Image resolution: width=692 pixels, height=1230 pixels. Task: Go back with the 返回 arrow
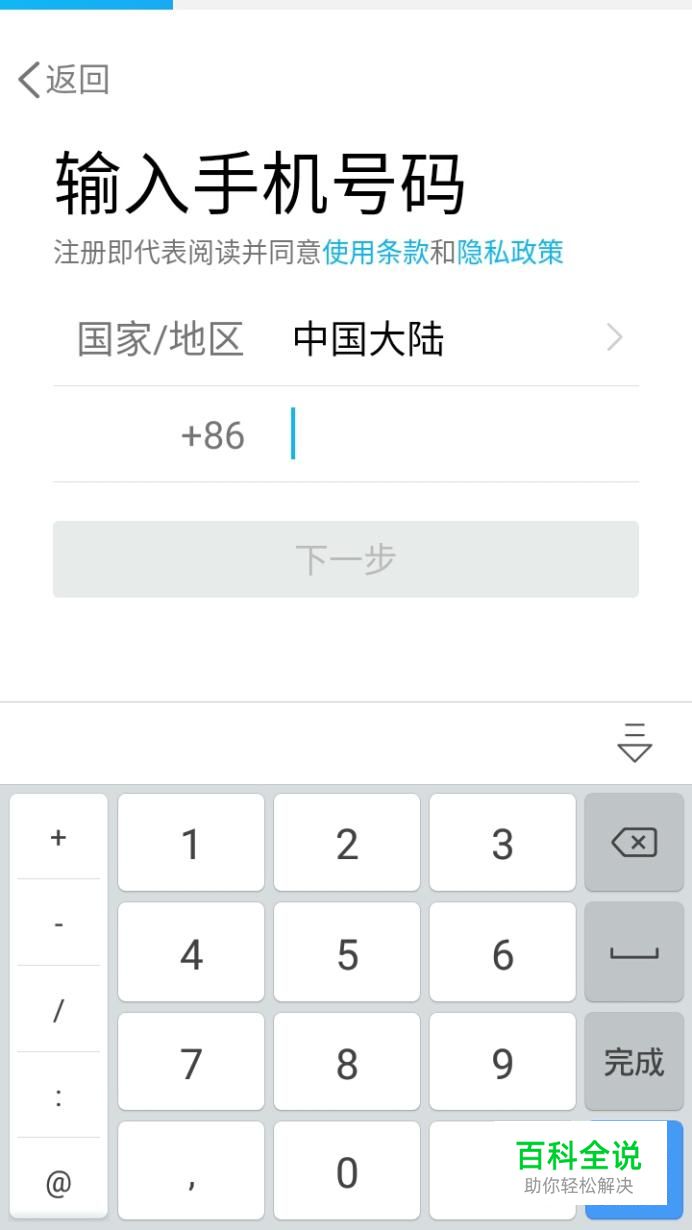(62, 79)
